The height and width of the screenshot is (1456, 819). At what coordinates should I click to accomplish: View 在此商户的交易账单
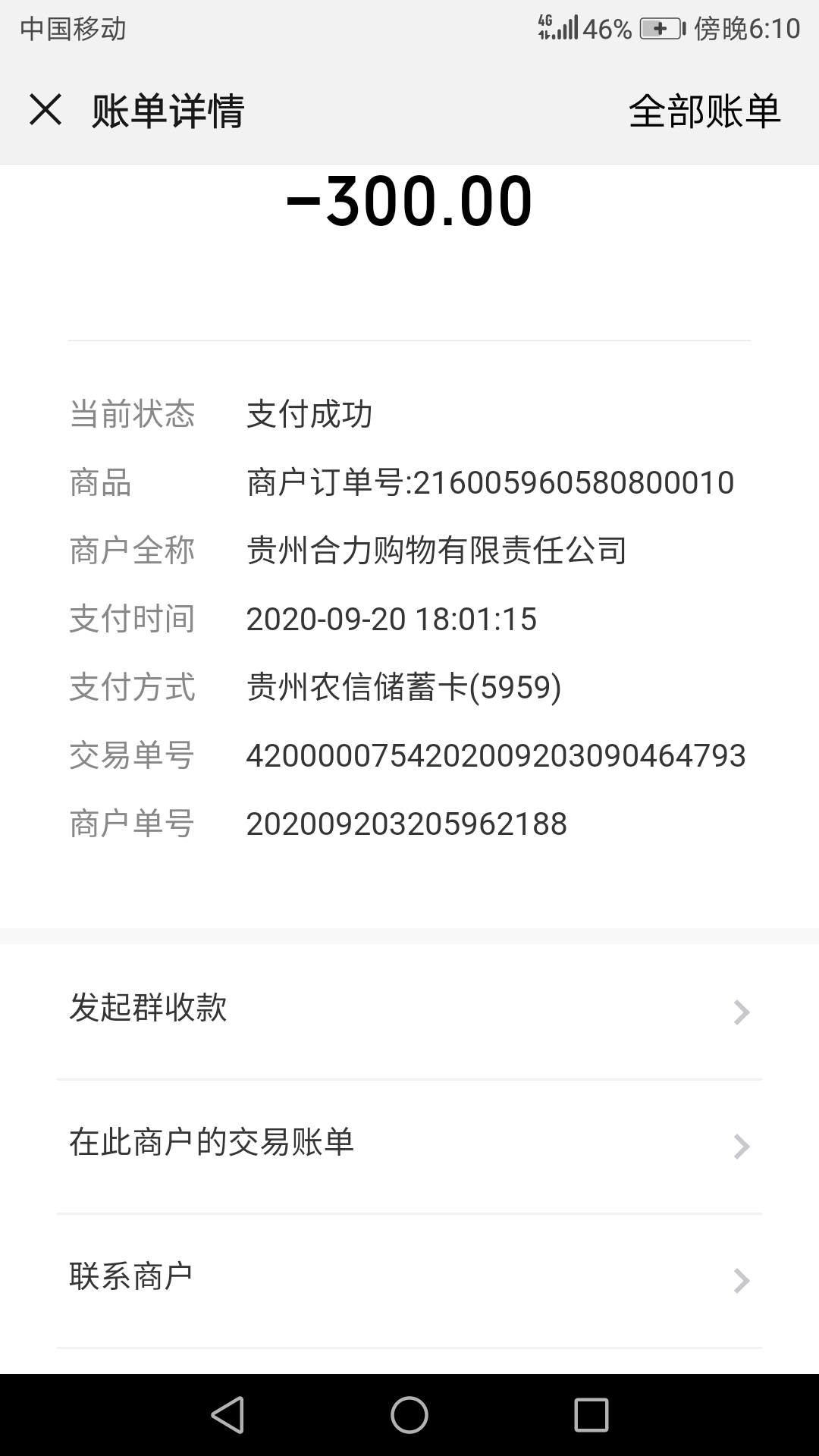(409, 1144)
